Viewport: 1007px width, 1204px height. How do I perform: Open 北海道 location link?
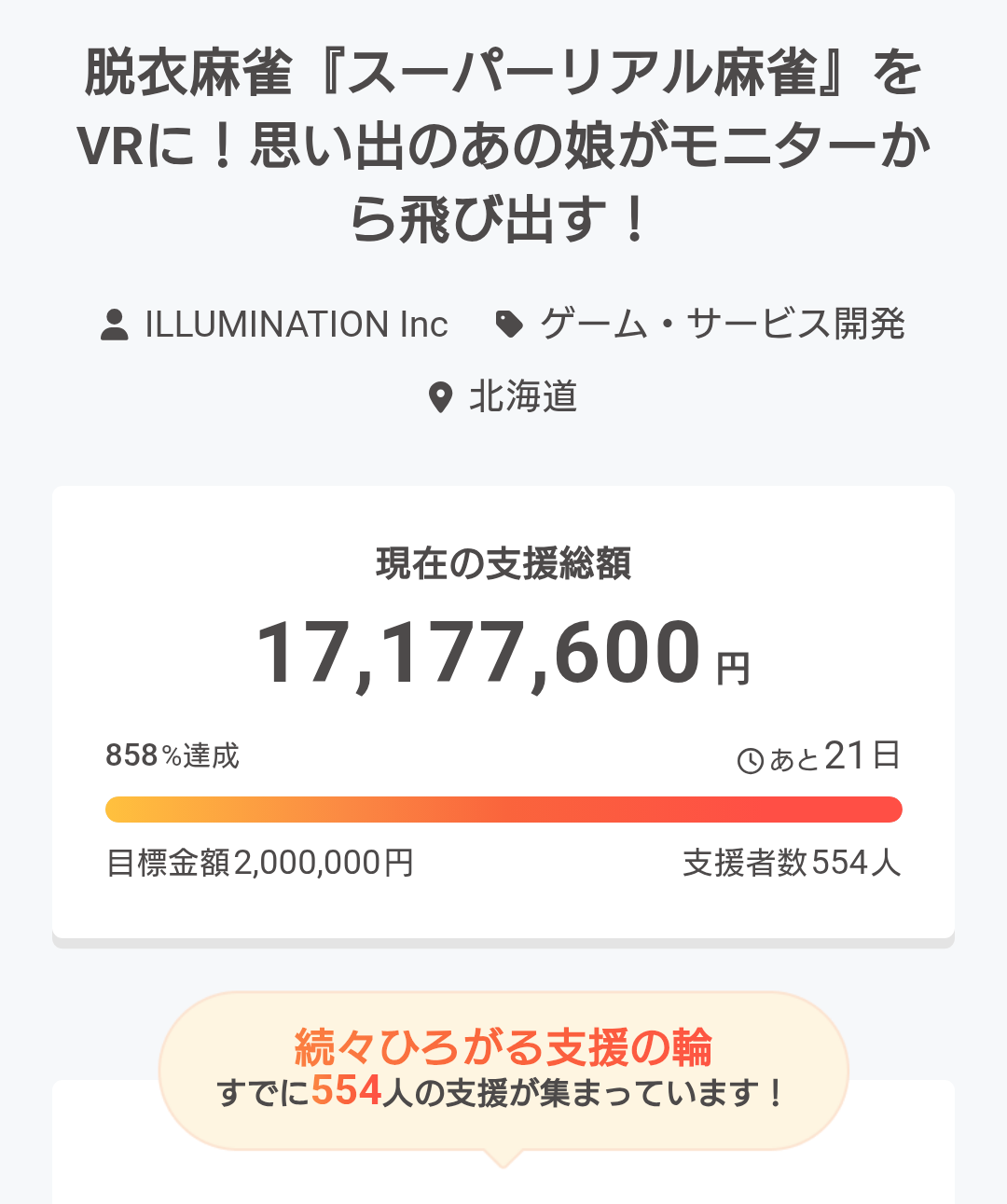(x=522, y=396)
